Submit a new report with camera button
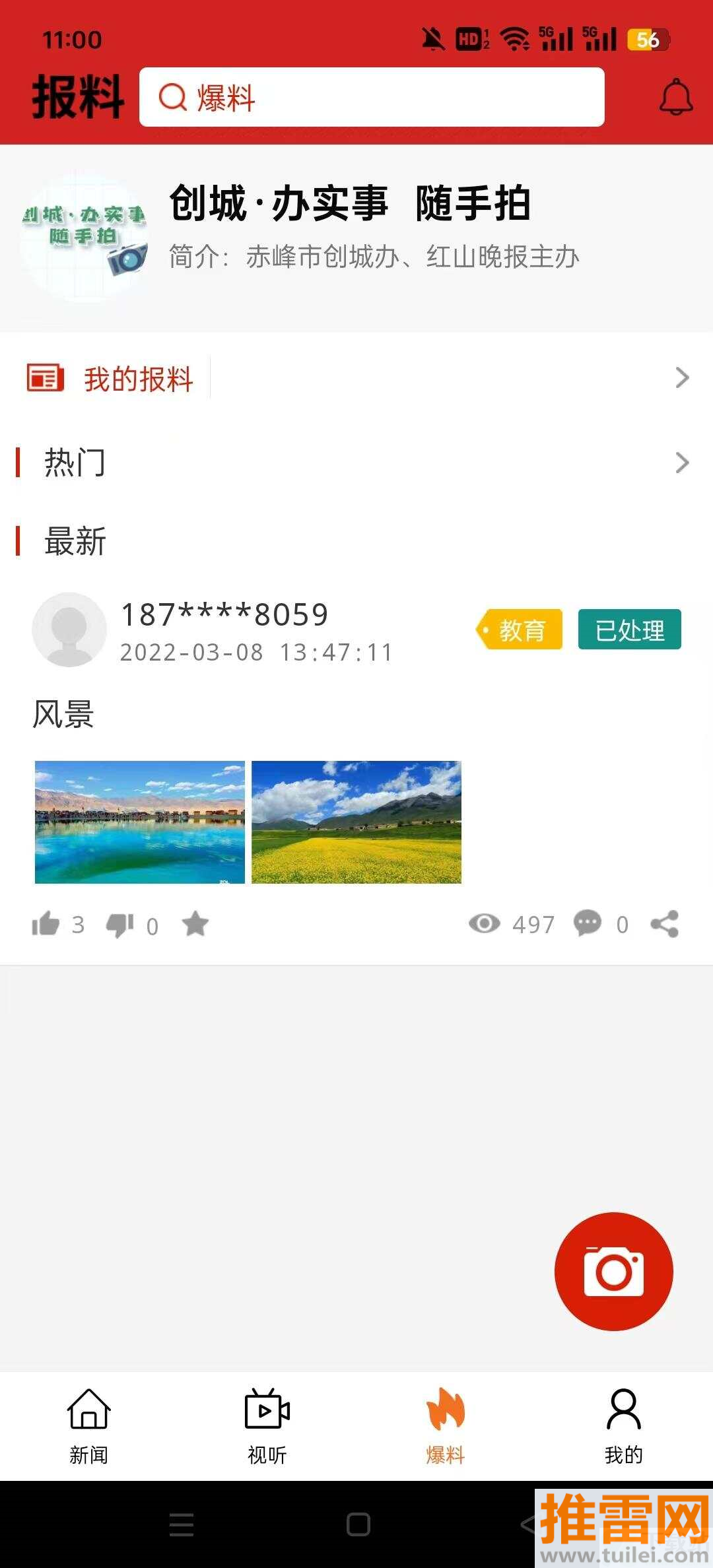Viewport: 713px width, 1568px height. point(613,1271)
